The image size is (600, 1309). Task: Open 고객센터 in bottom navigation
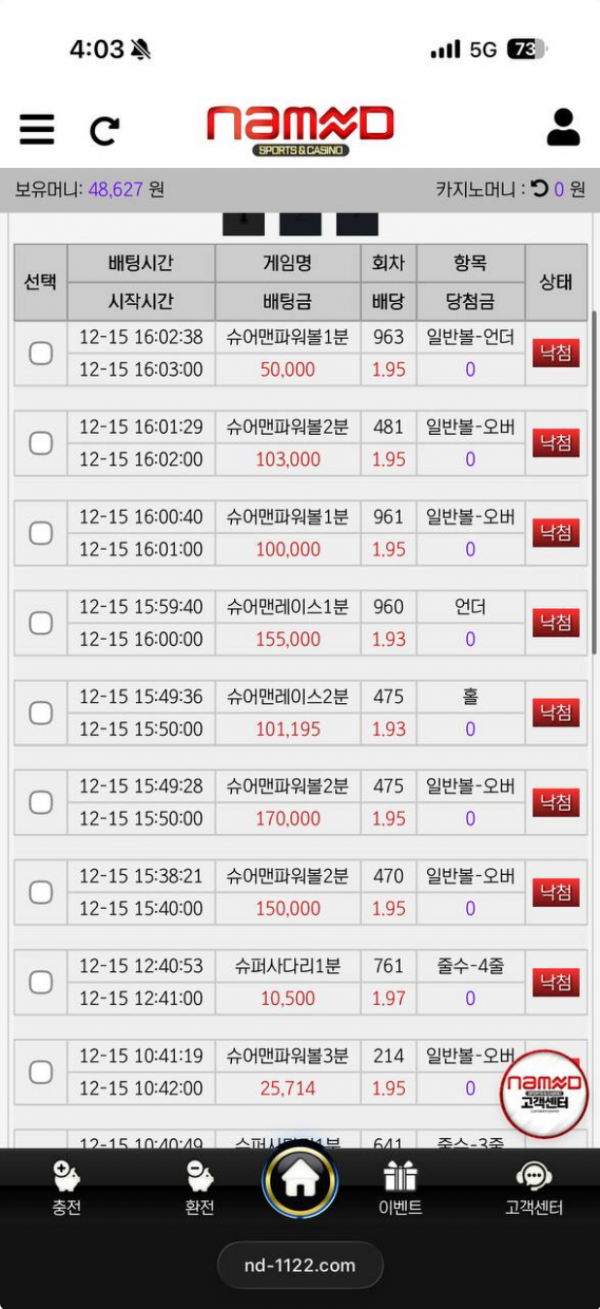(x=534, y=1188)
